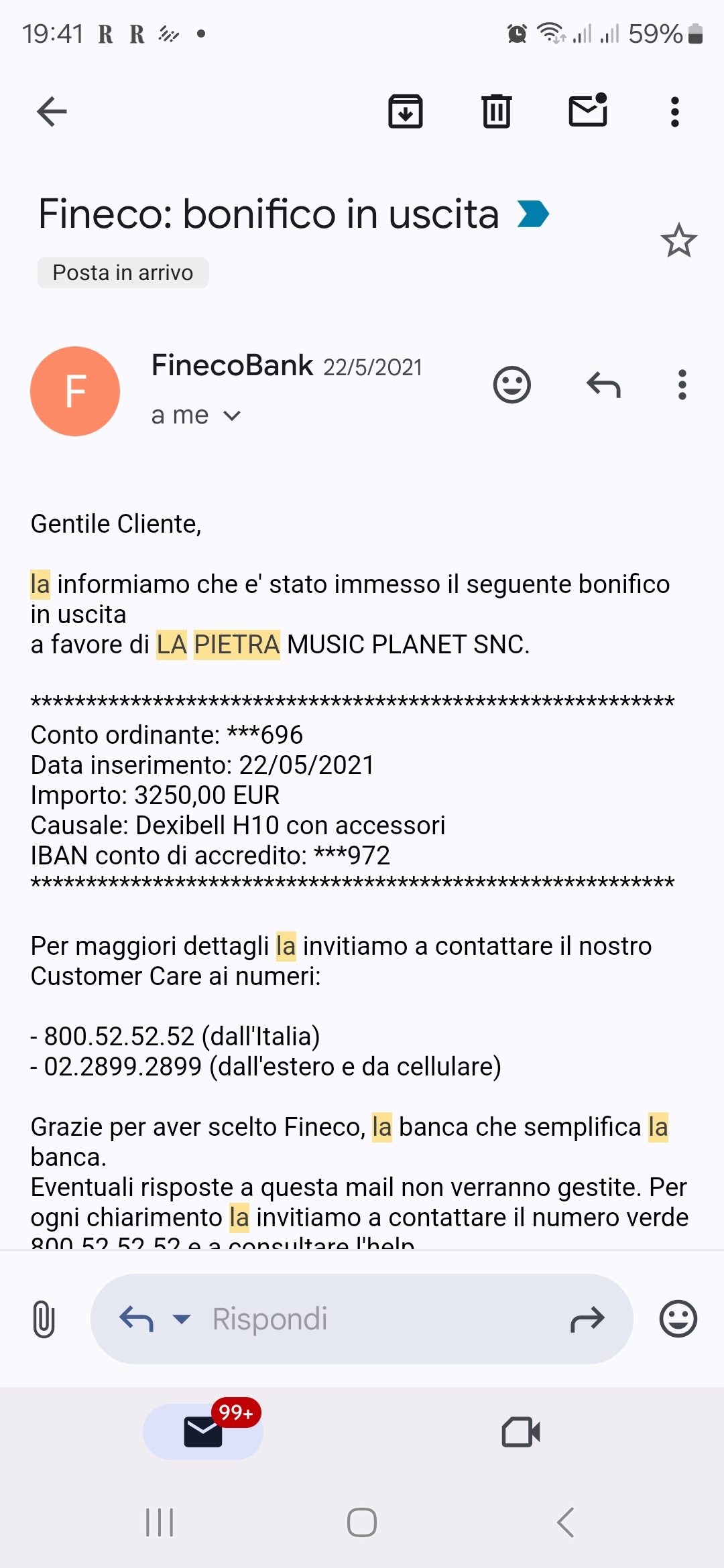
Task: Tap the Posta in arrivo label chip
Action: pos(123,273)
